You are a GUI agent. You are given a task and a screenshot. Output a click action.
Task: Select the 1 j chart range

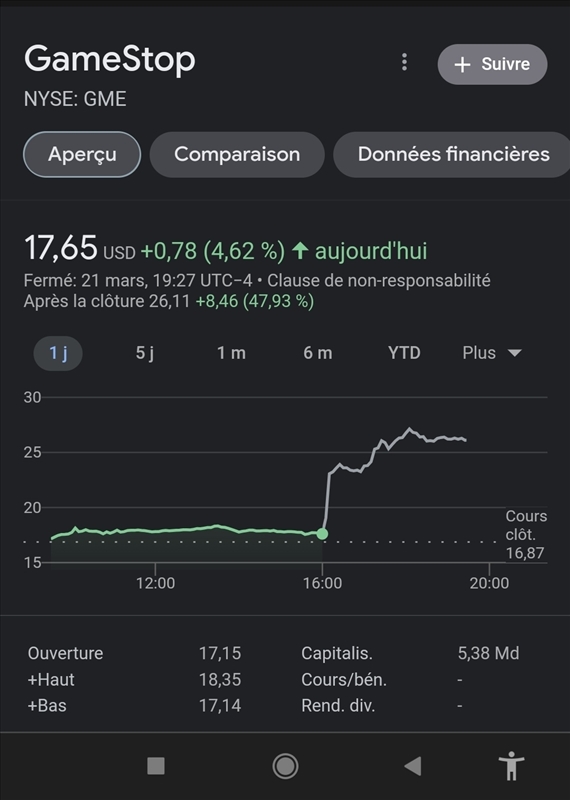58,353
